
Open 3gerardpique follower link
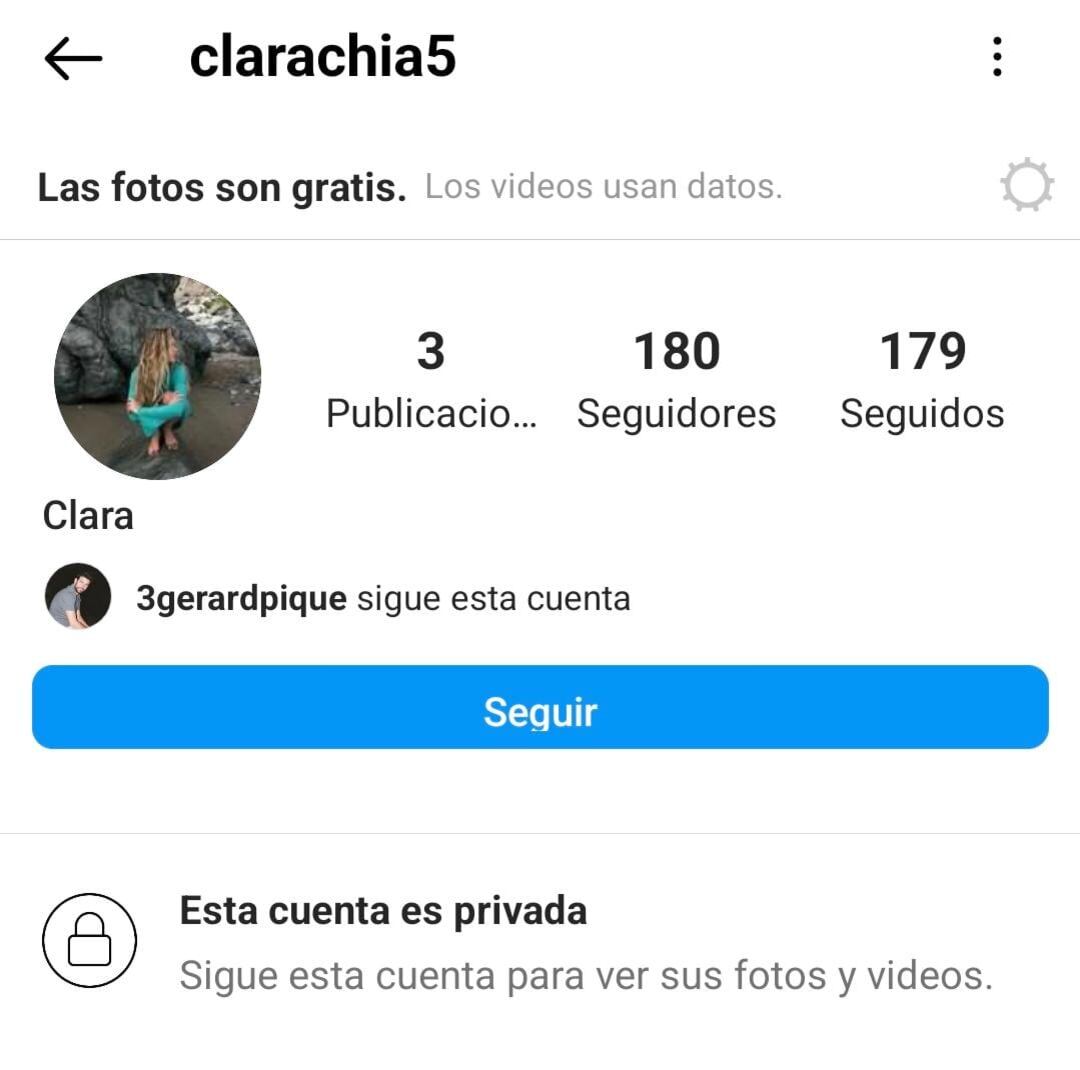coord(241,599)
